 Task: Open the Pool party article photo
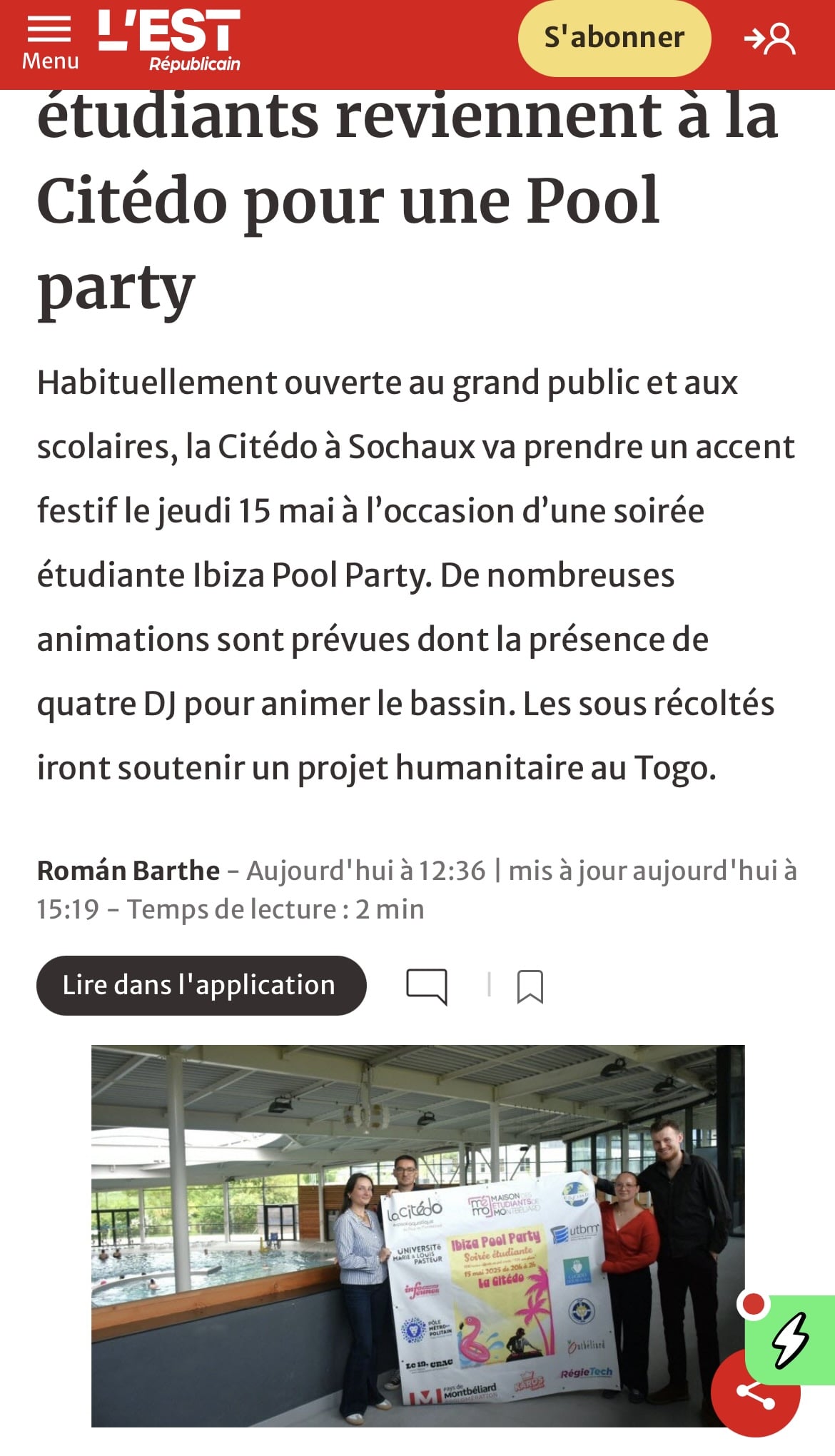pos(417,1235)
